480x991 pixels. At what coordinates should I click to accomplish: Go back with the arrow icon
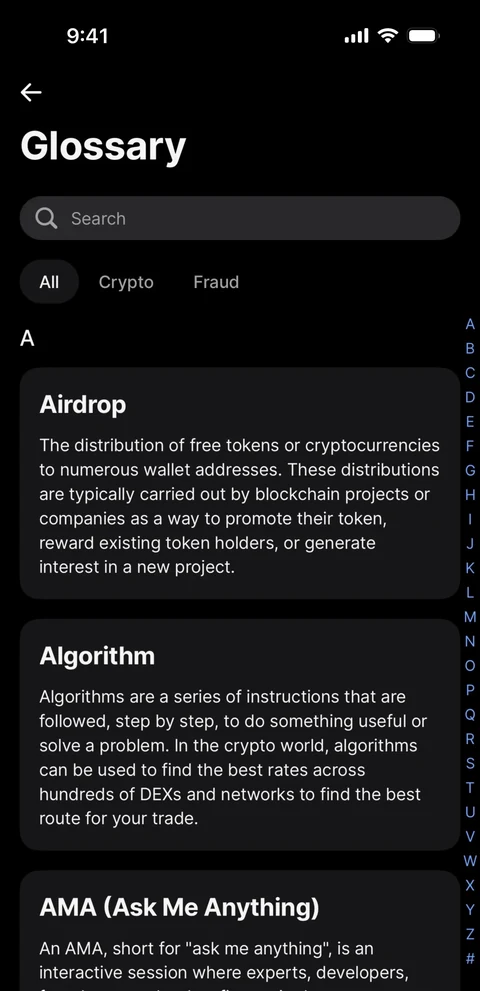(31, 92)
